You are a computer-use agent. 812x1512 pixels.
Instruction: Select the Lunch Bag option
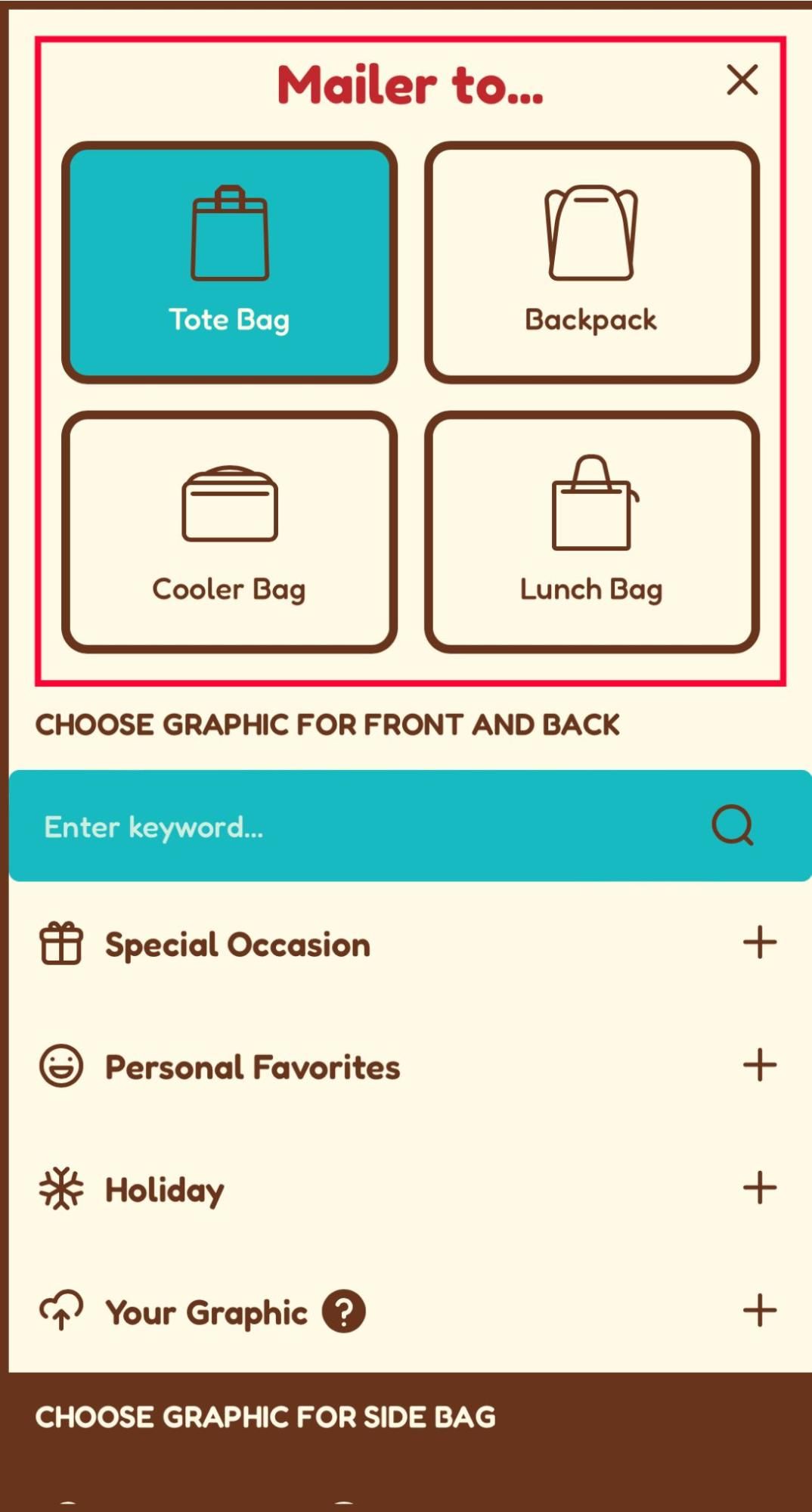coord(591,531)
